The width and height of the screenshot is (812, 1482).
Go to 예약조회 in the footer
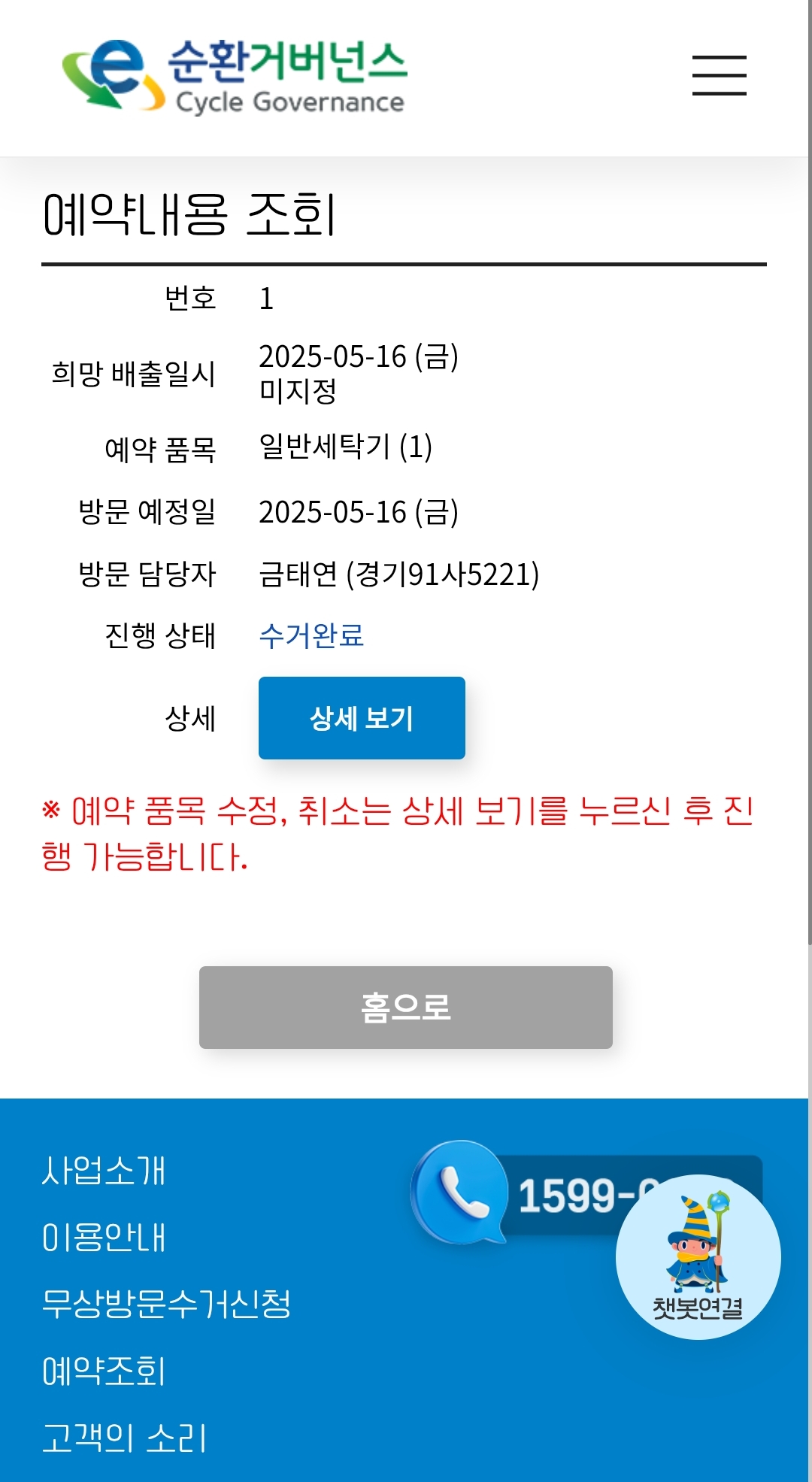[104, 1371]
